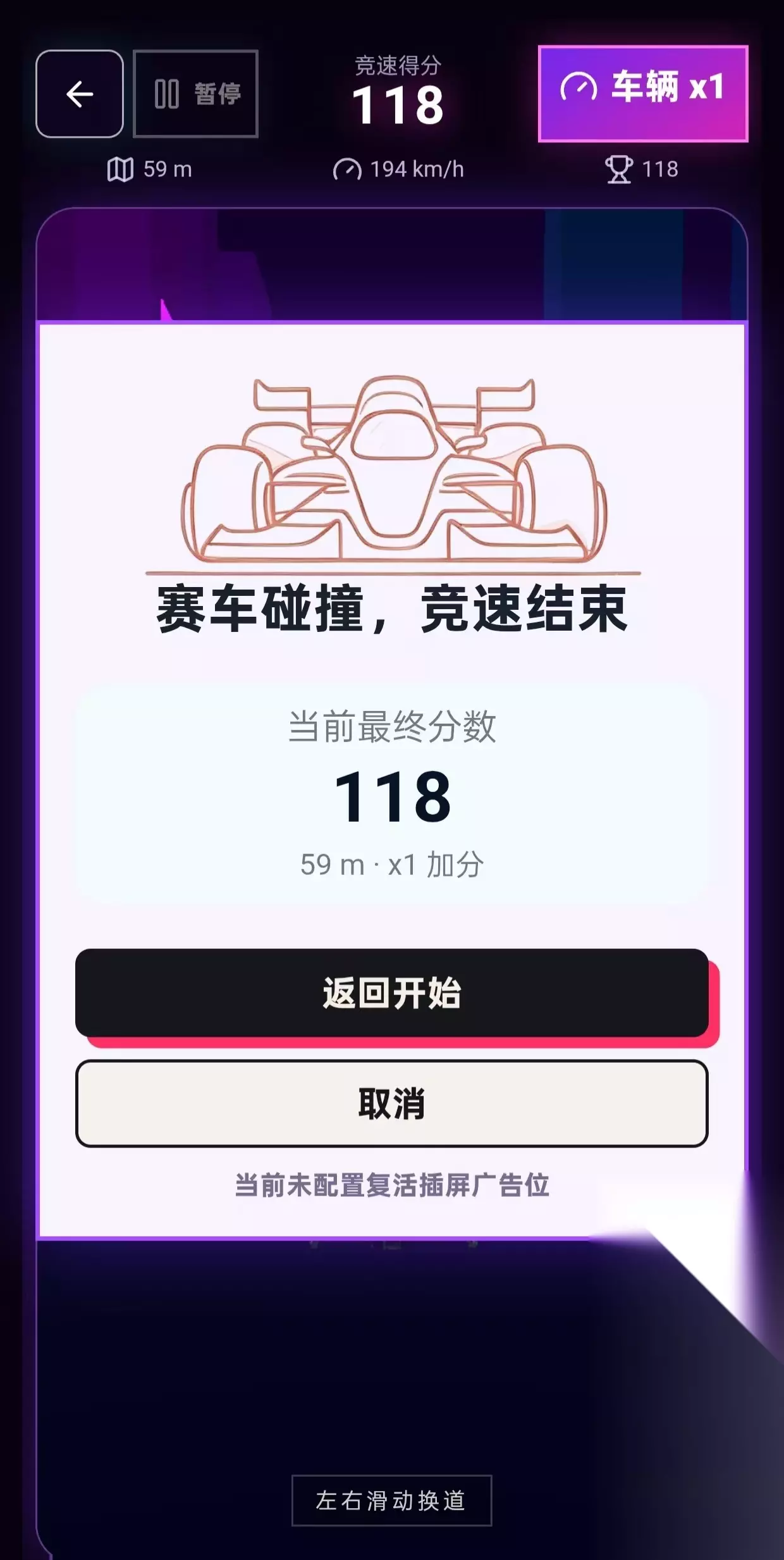Screen dimensions: 784x1560
Task: Pause the game with 暂停
Action: 196,94
